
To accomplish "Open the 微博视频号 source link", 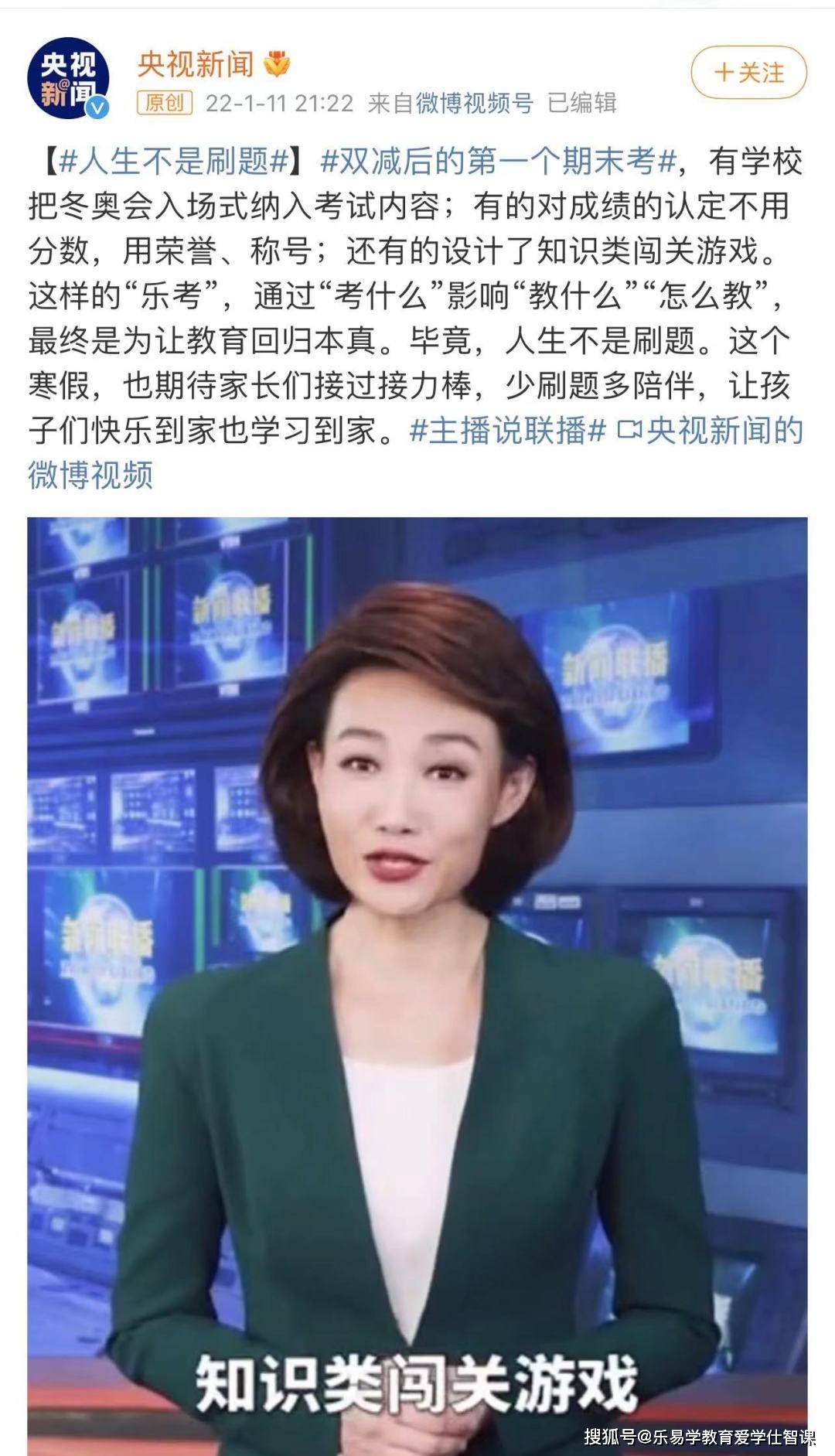I will click(x=474, y=103).
